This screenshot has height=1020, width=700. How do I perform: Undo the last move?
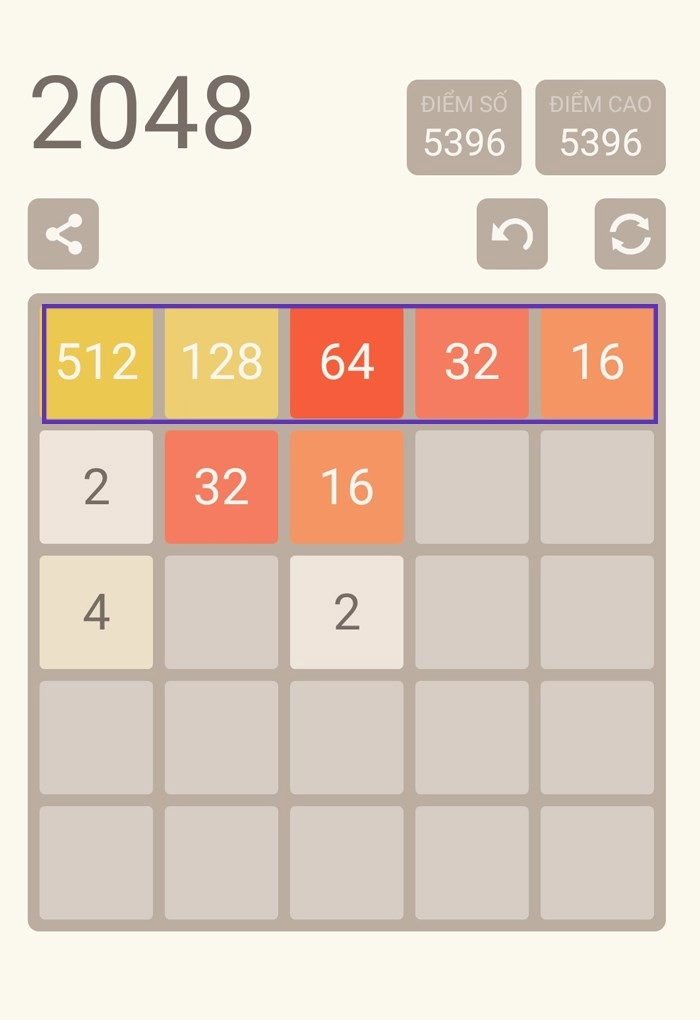coord(512,234)
